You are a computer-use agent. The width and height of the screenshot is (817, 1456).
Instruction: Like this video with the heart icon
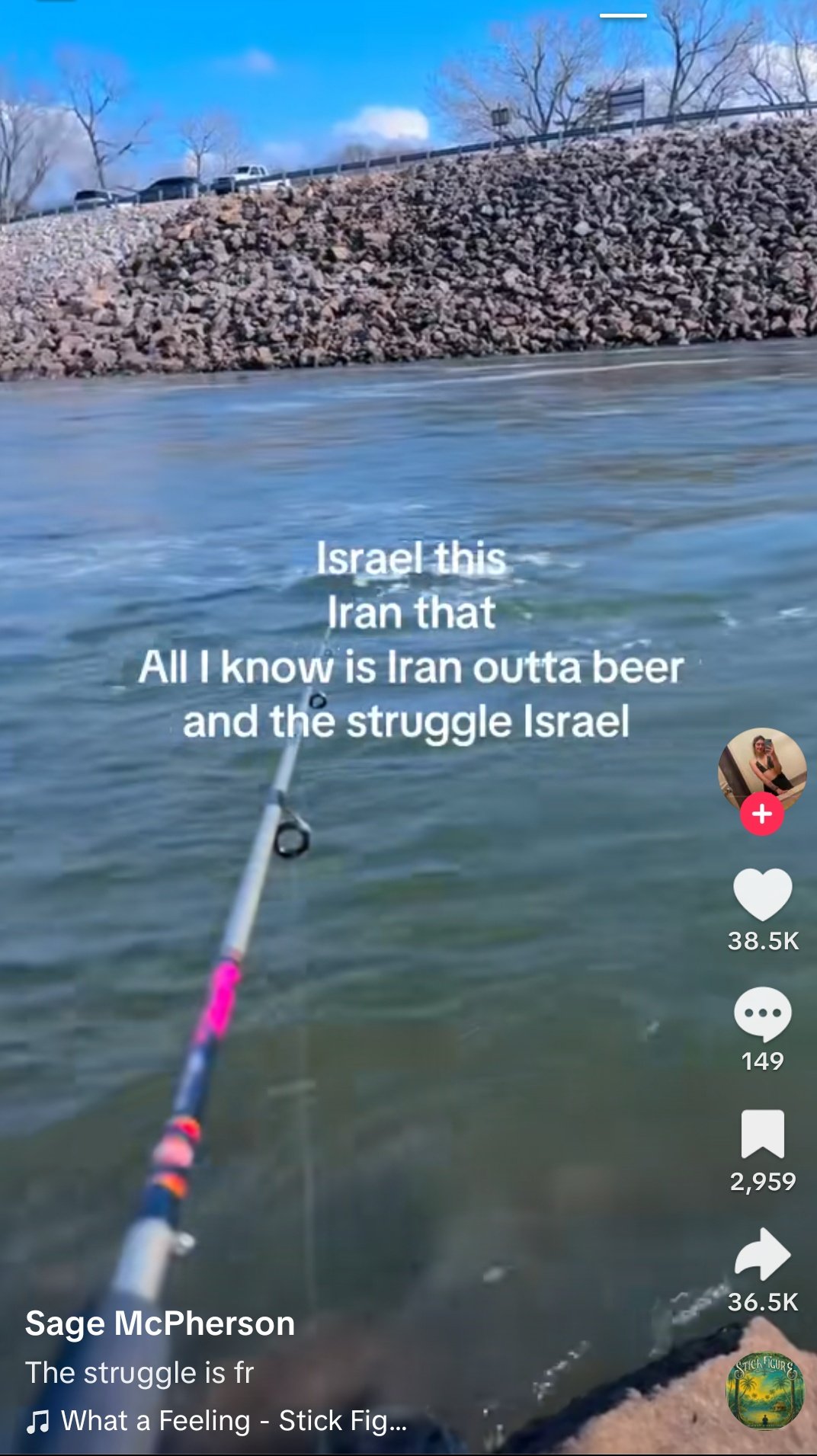pyautogui.click(x=763, y=894)
